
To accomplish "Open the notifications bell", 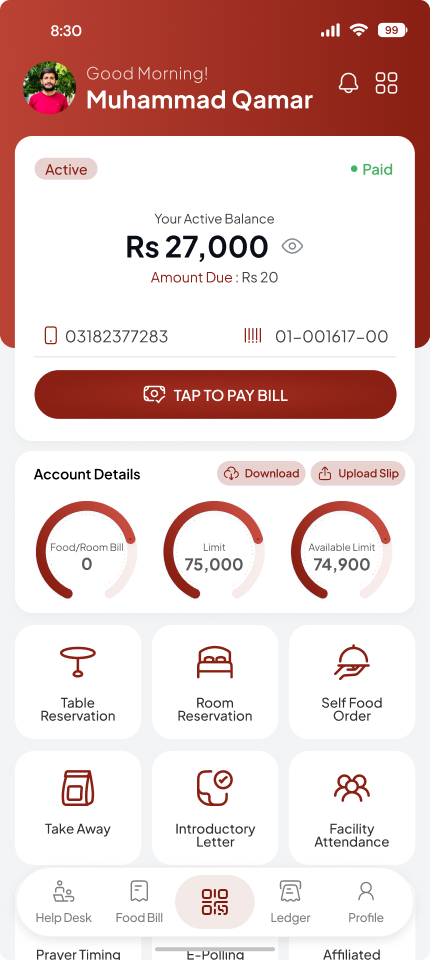I will pyautogui.click(x=349, y=83).
